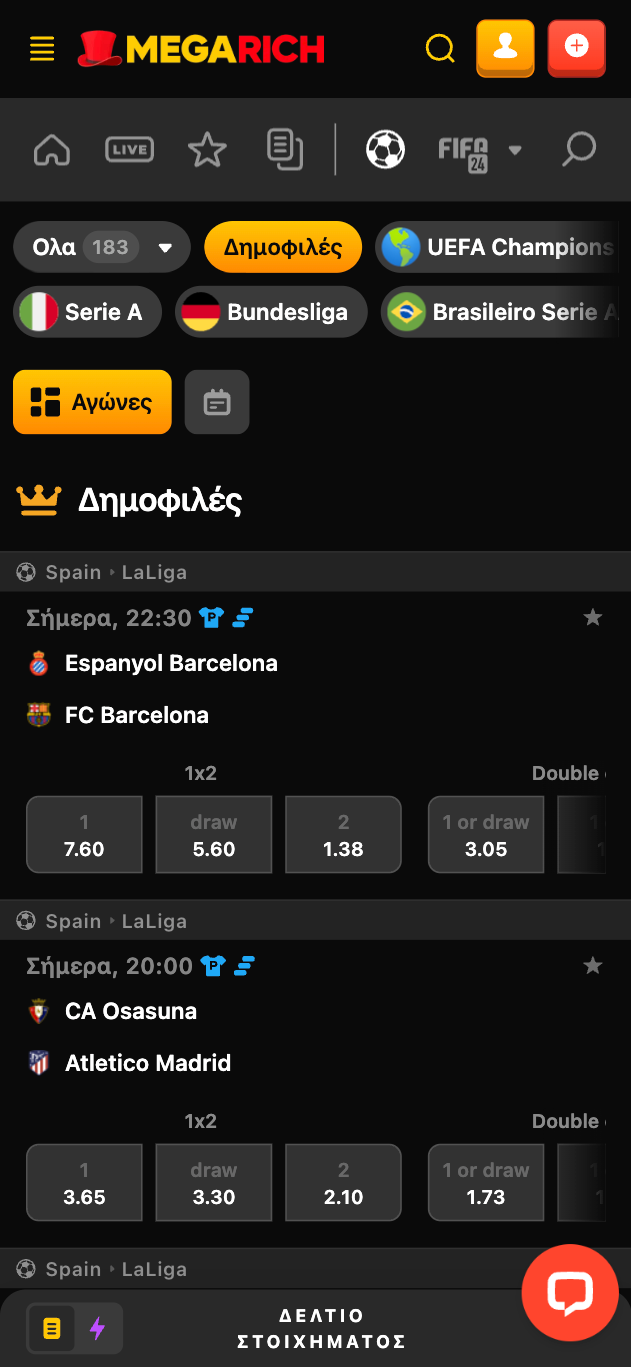This screenshot has width=631, height=1367.
Task: Open the LIVE betting section
Action: tap(129, 150)
